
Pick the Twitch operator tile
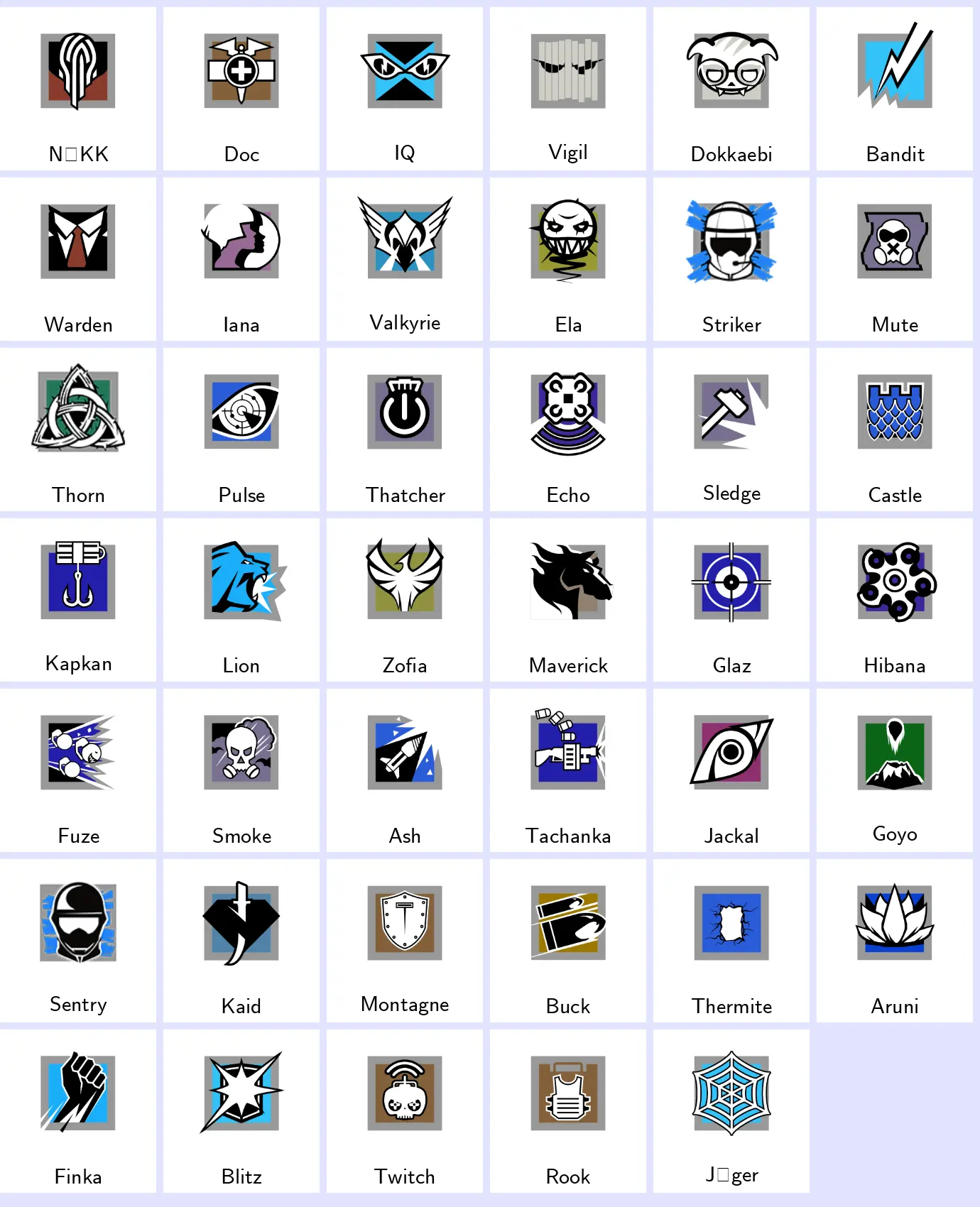pyautogui.click(x=405, y=1111)
